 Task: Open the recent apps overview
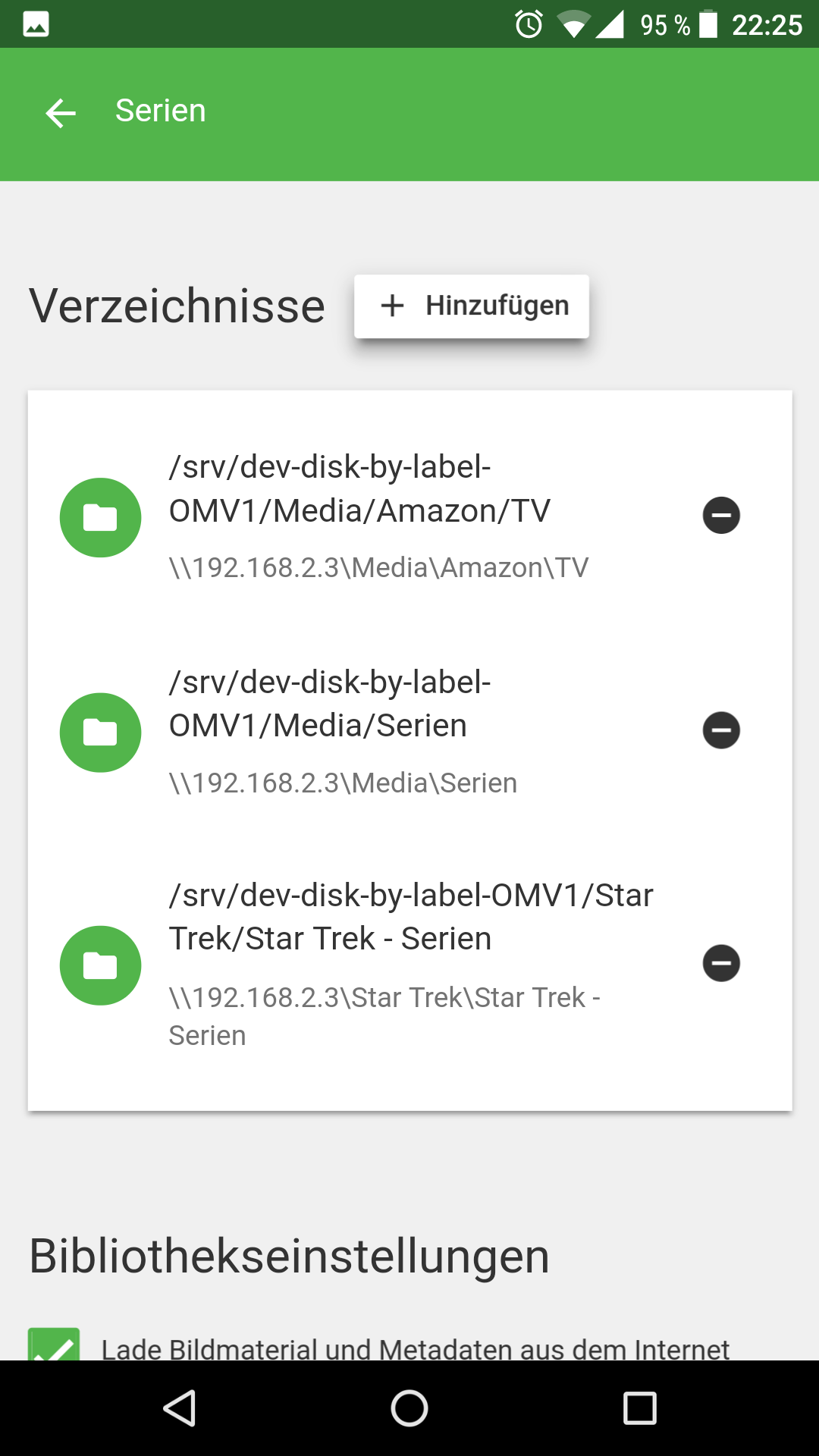click(x=639, y=1409)
